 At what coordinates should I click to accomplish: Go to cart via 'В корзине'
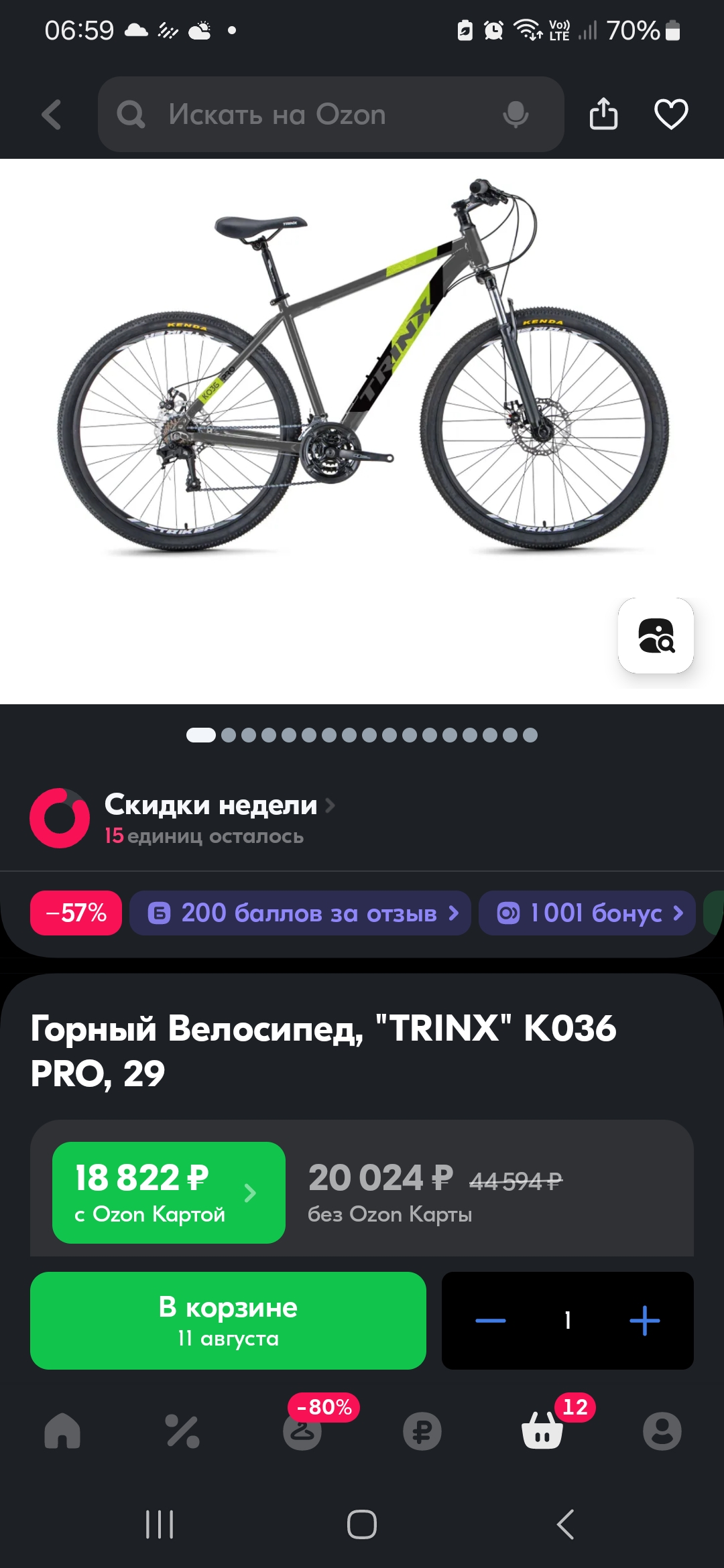tap(228, 1321)
